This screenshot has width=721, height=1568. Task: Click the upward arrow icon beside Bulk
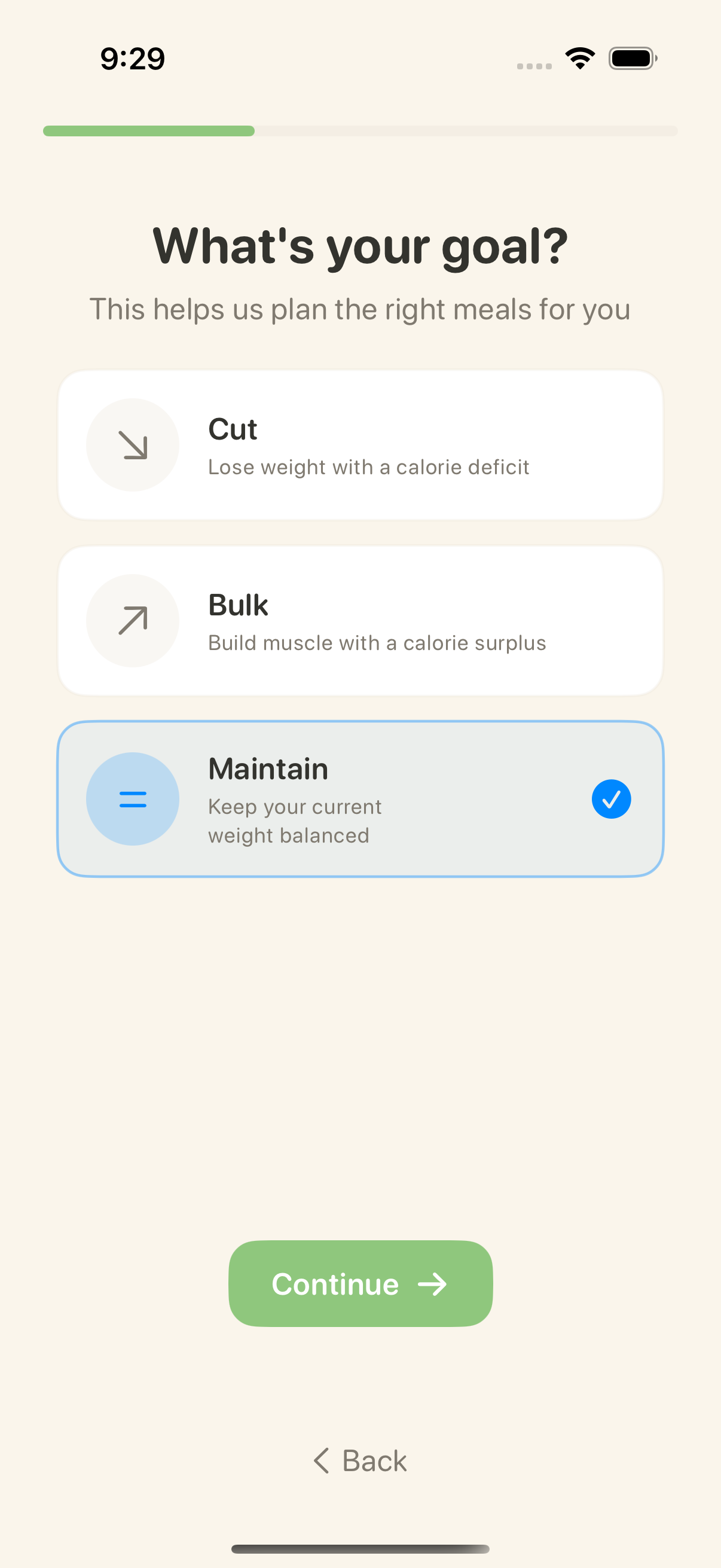[133, 620]
